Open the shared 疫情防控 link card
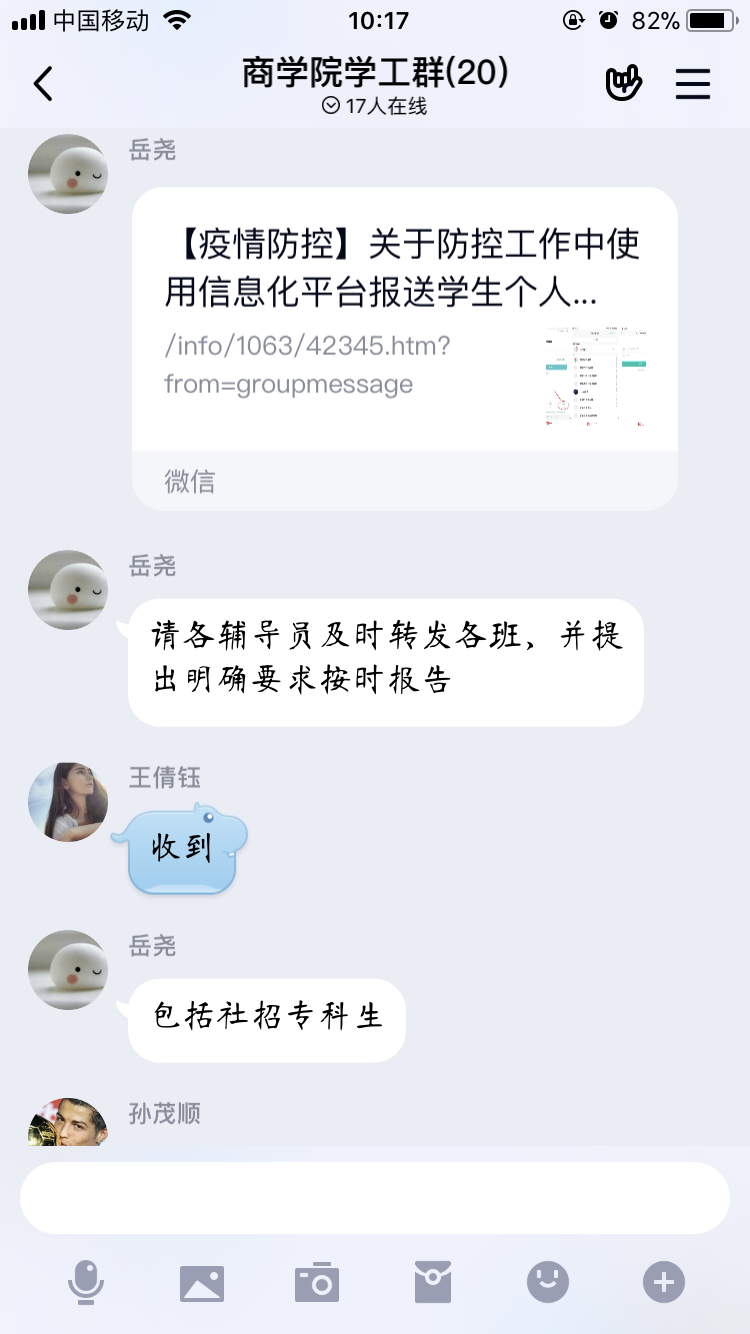Screen dimensions: 750x1334 (404, 320)
